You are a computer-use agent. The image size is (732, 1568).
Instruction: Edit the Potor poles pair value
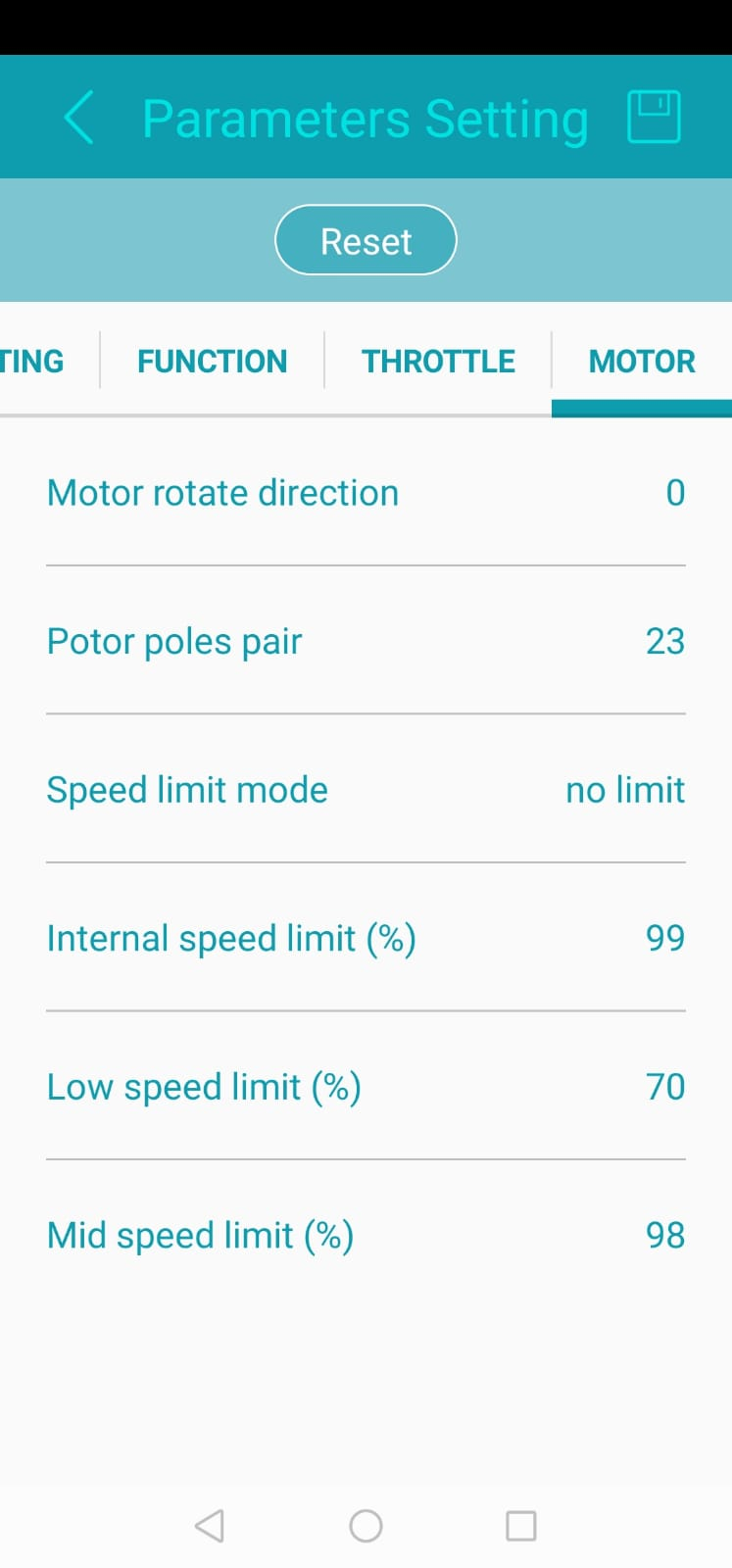366,642
